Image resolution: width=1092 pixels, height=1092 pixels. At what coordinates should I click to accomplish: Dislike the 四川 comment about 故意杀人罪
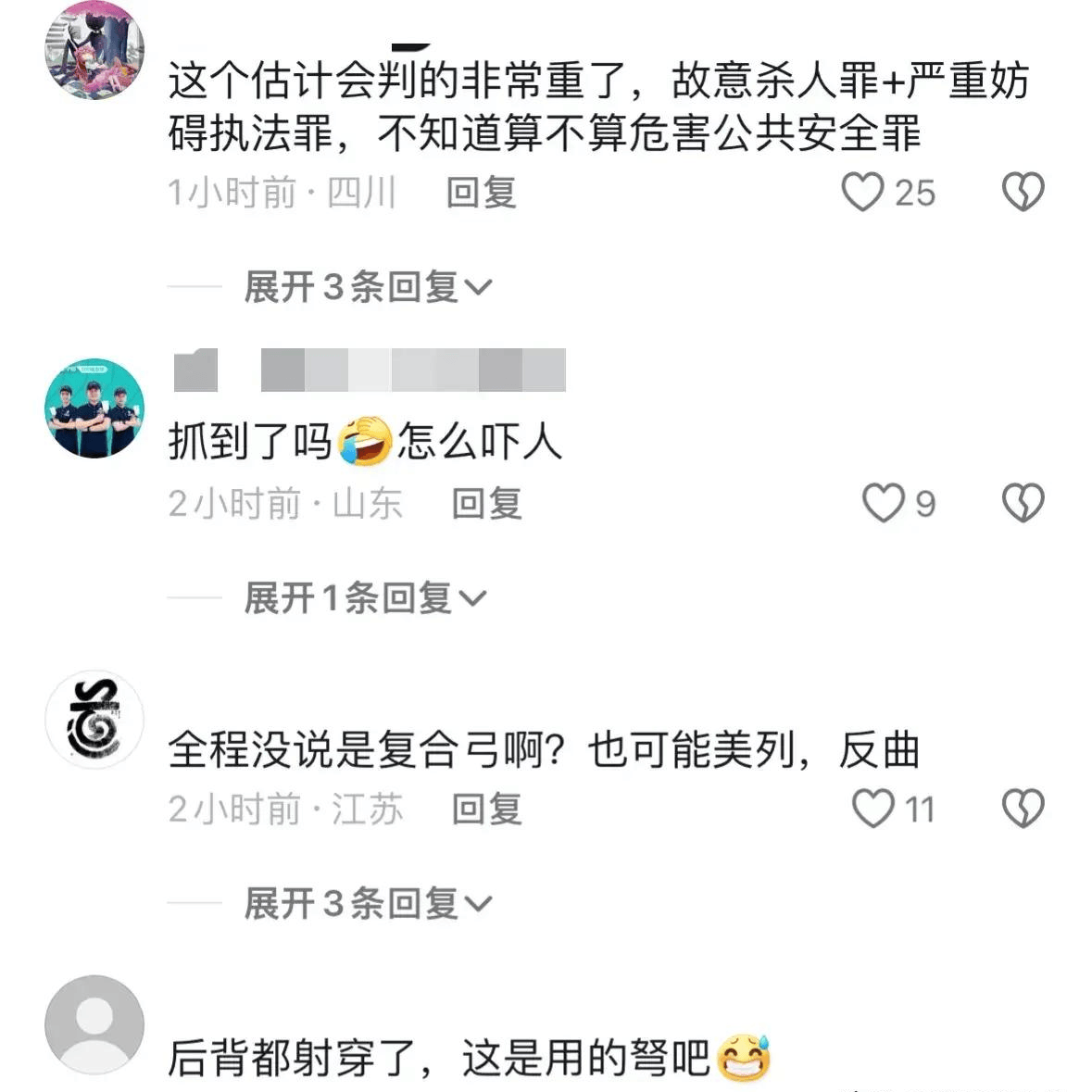pyautogui.click(x=1023, y=193)
